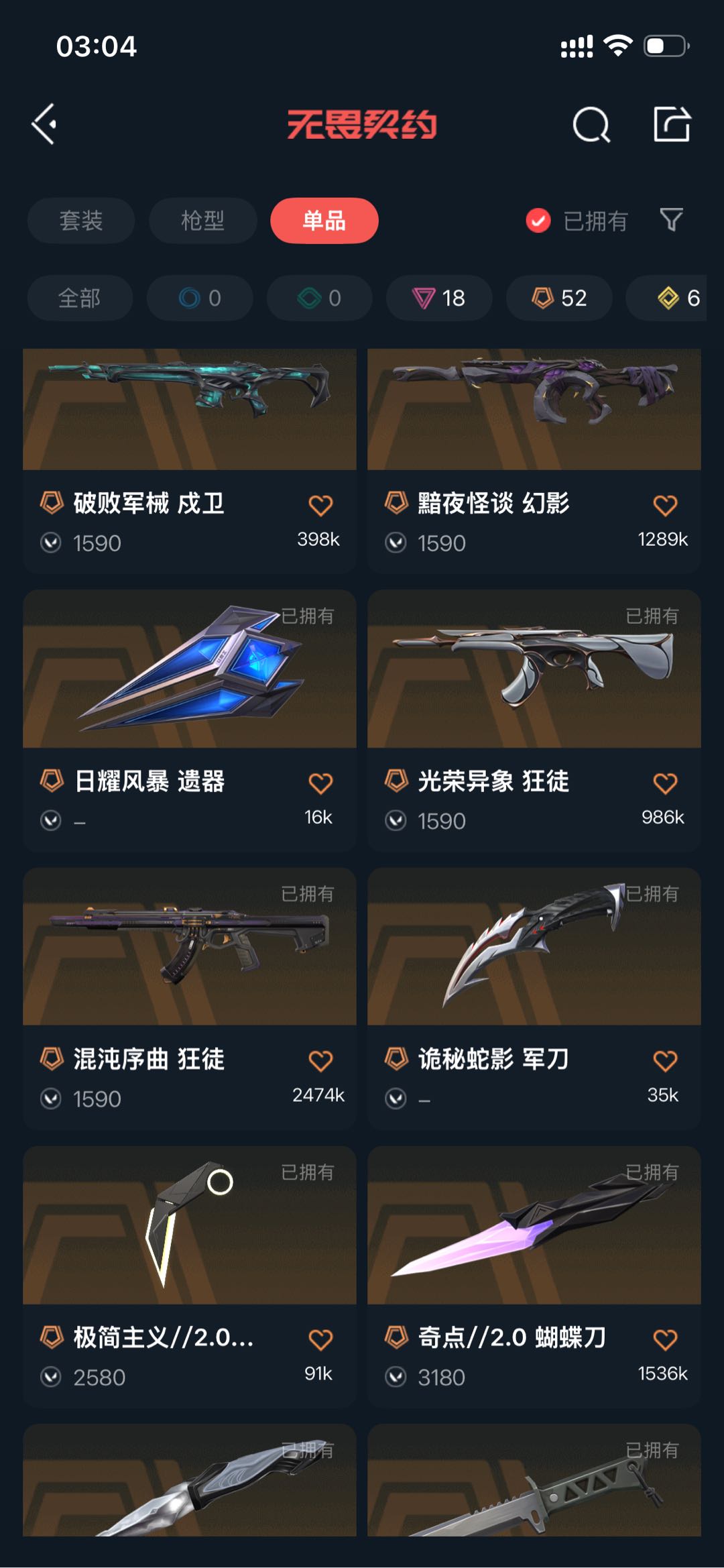Favorite the 光荣异象 狂徒 skin
The width and height of the screenshot is (724, 1568).
(x=665, y=783)
